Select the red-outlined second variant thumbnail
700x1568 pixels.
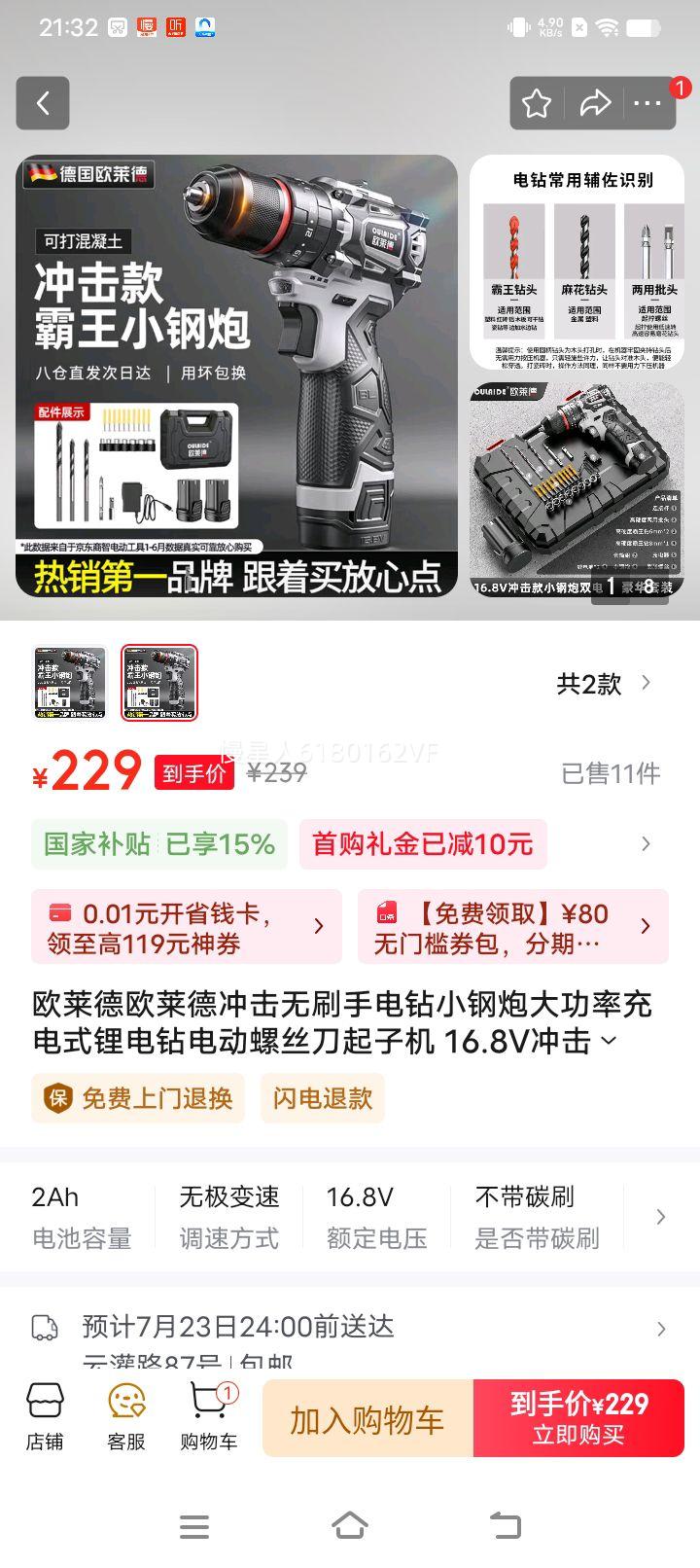[159, 683]
